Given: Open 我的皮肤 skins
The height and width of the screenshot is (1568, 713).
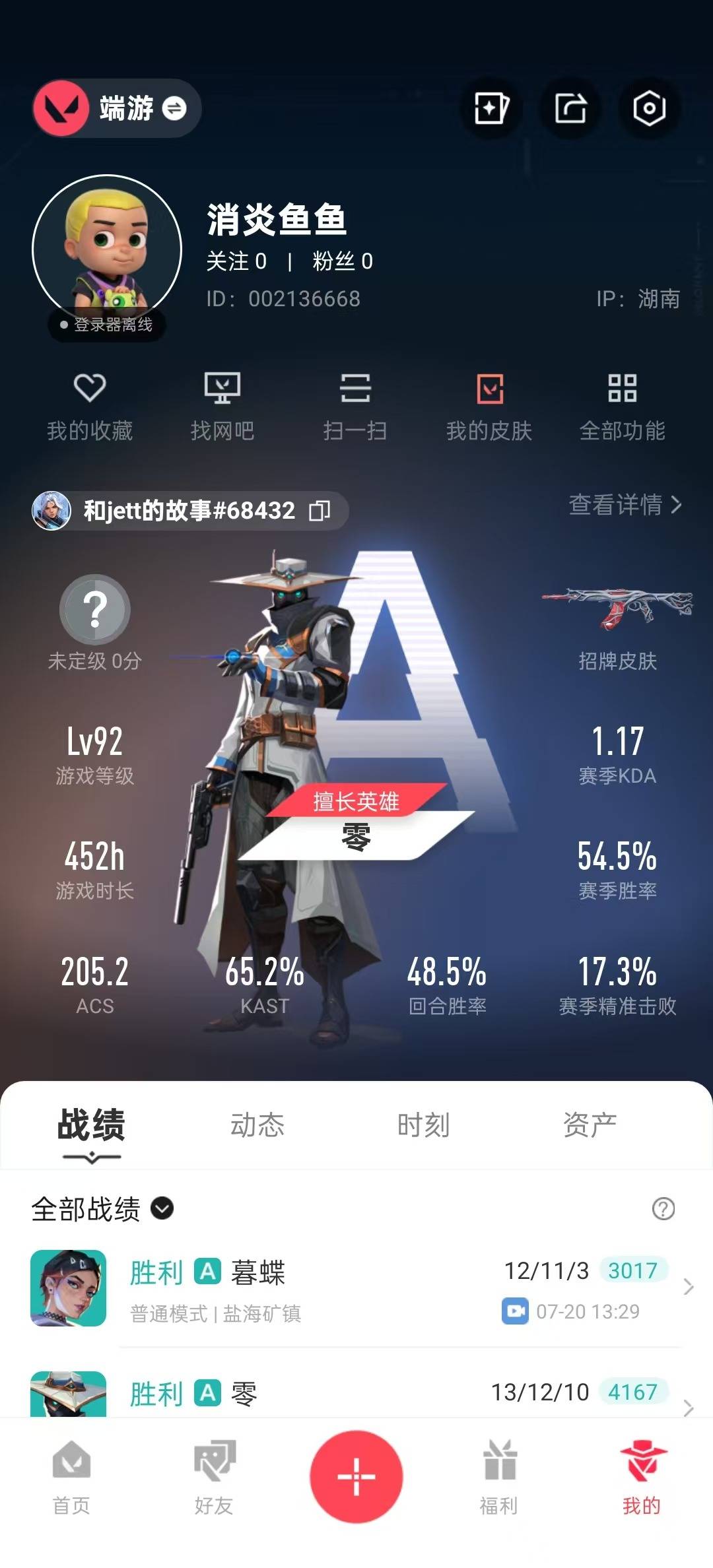Looking at the screenshot, I should tap(489, 407).
